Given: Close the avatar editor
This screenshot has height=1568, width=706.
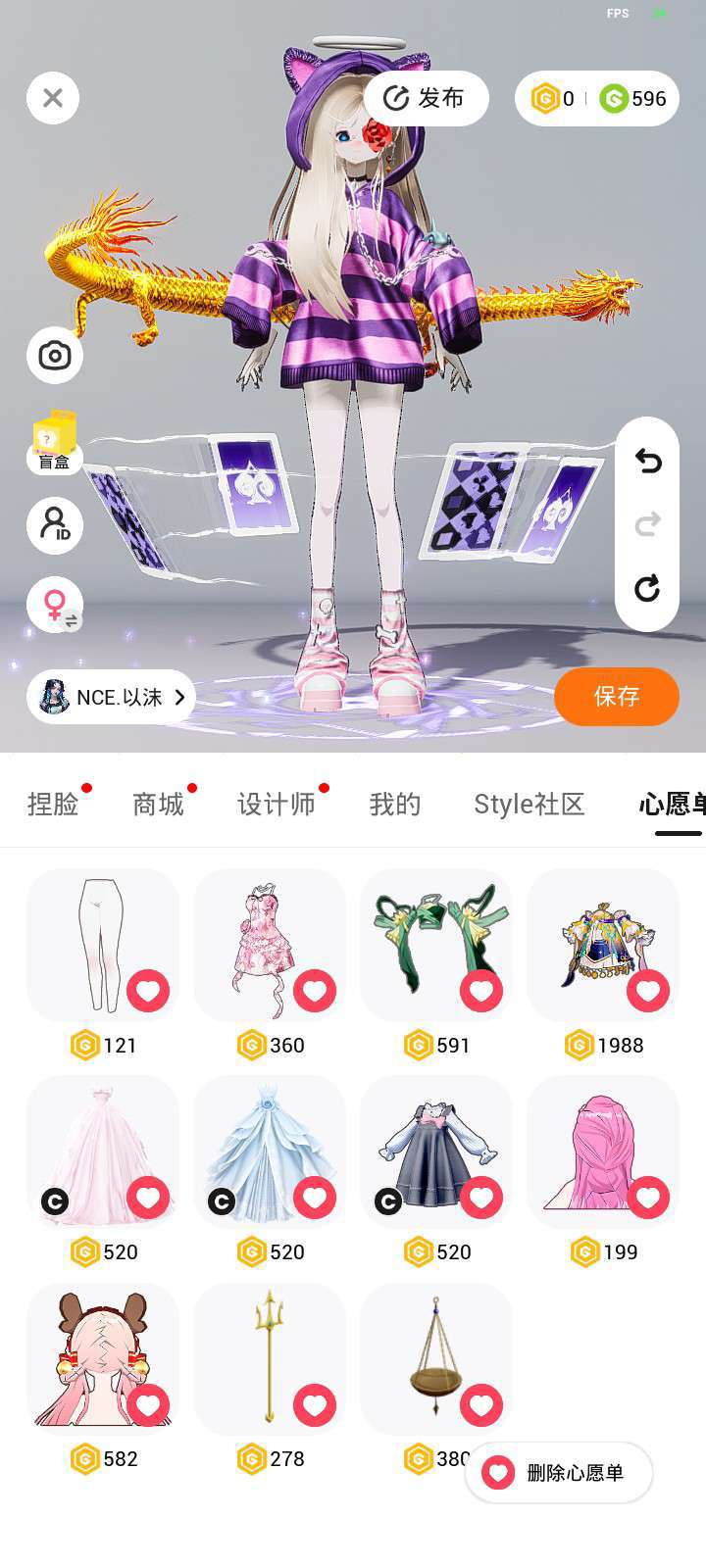Looking at the screenshot, I should pyautogui.click(x=53, y=98).
